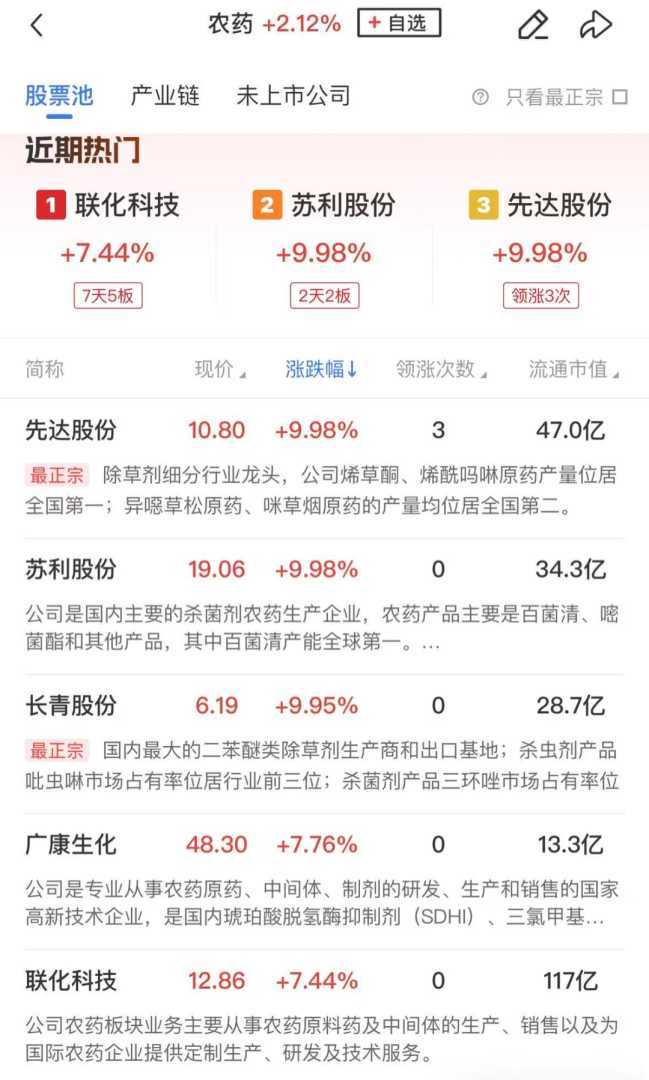Switch to the 未上市公司 tab
Image resolution: width=649 pixels, height=1080 pixels.
(x=293, y=96)
